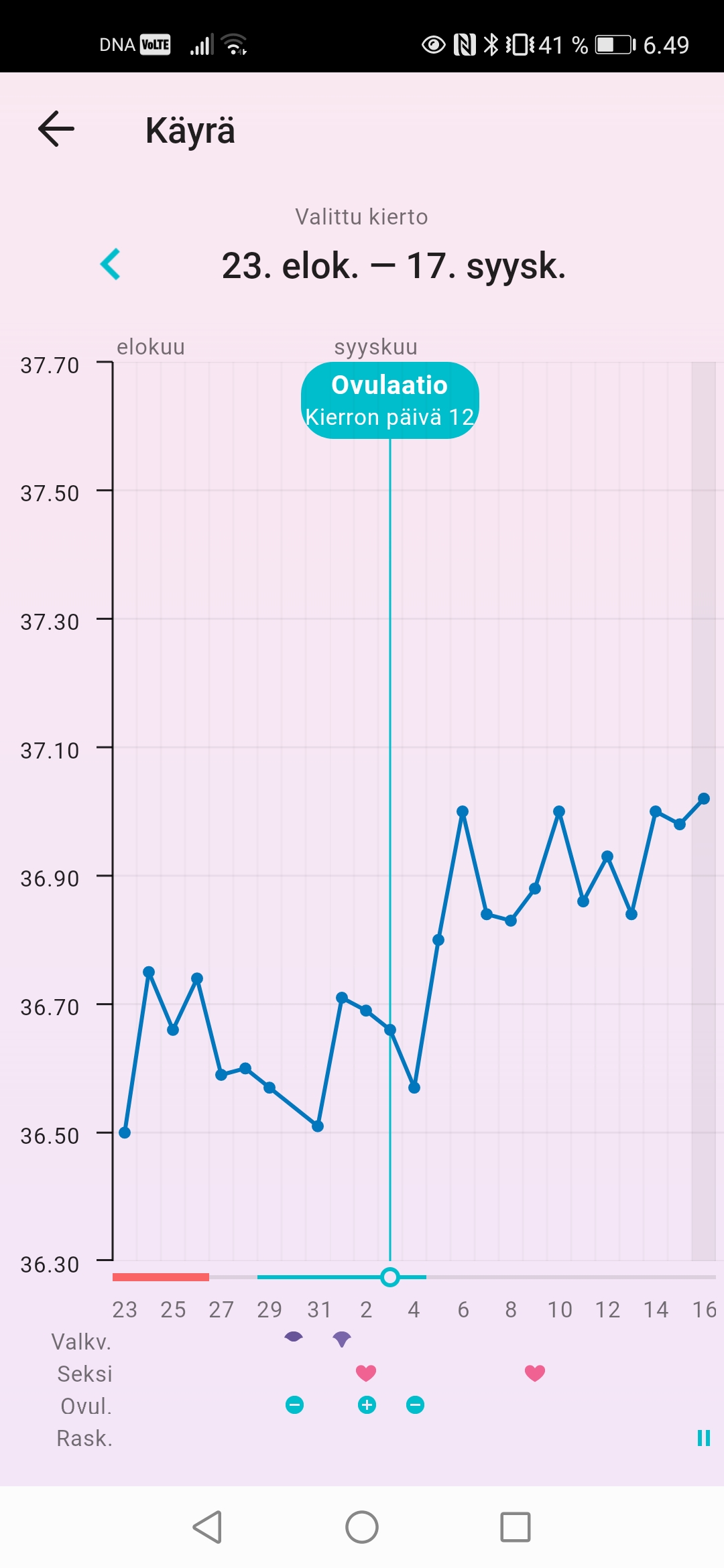Tap the Android home button
The height and width of the screenshot is (1568, 724).
pyautogui.click(x=362, y=1527)
